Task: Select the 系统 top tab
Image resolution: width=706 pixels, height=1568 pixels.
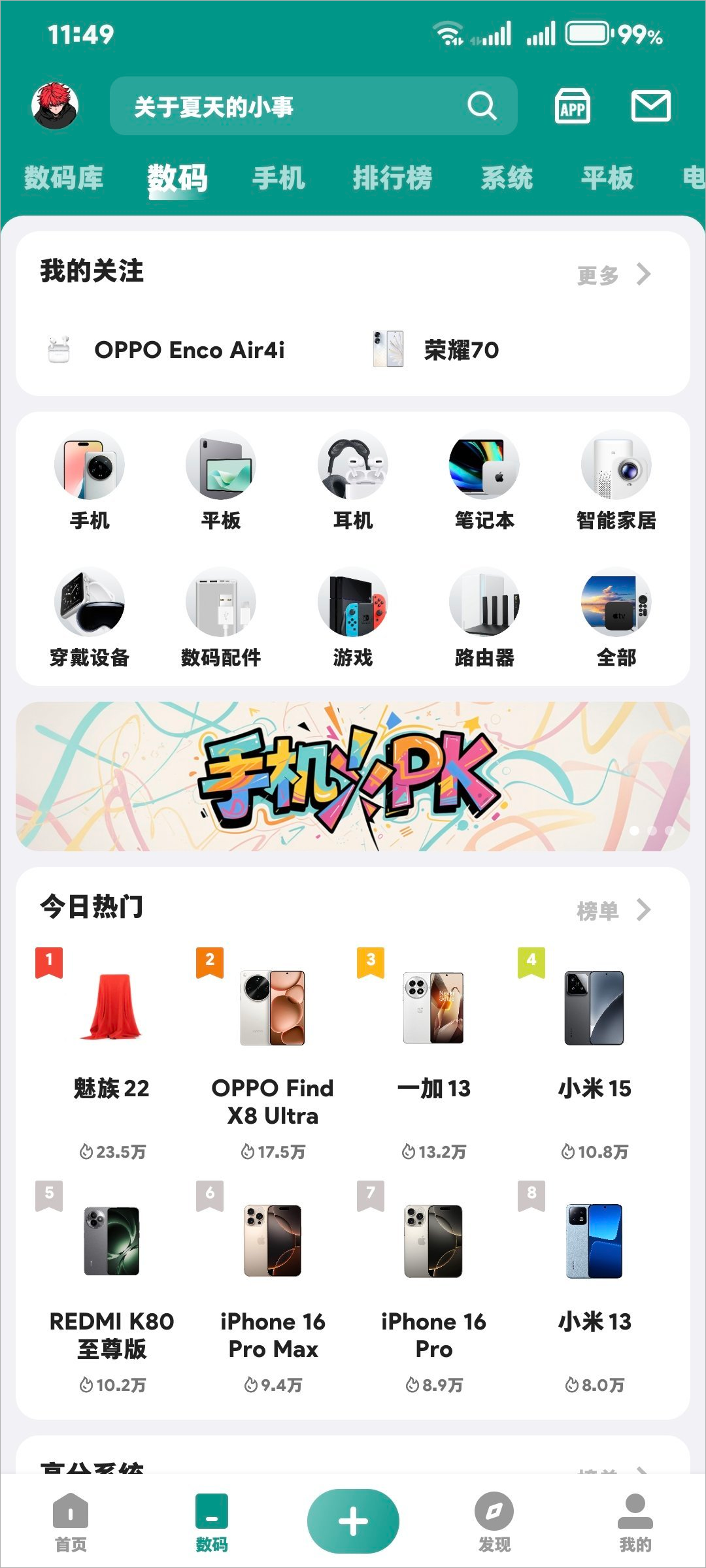Action: tap(507, 178)
